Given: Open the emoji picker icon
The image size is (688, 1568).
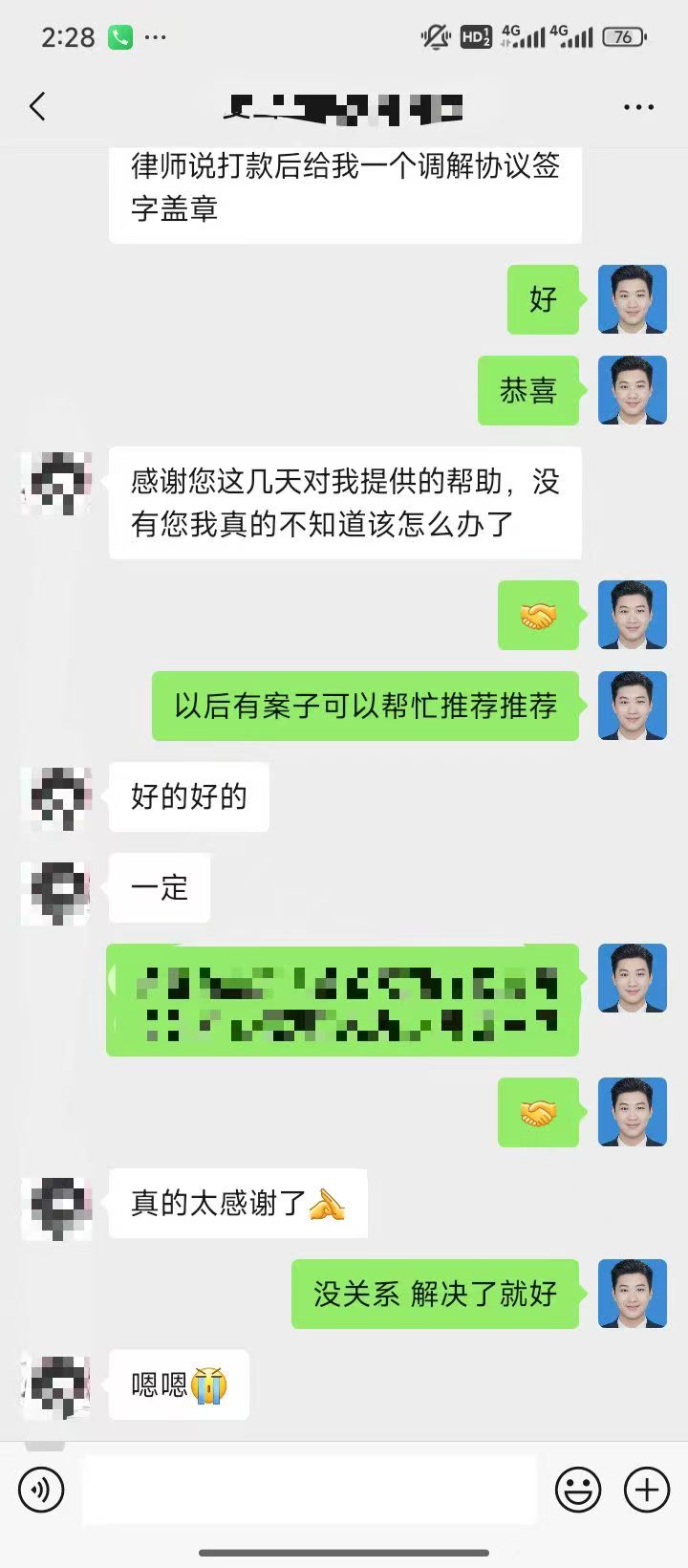Looking at the screenshot, I should (577, 1490).
